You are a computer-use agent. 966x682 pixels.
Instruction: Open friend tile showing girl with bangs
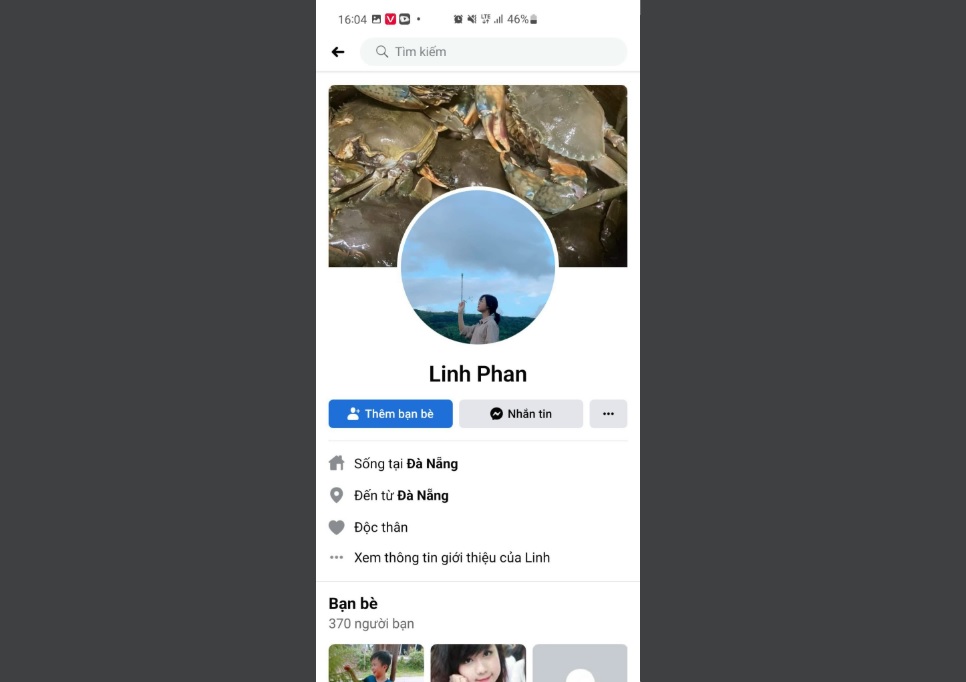(478, 663)
